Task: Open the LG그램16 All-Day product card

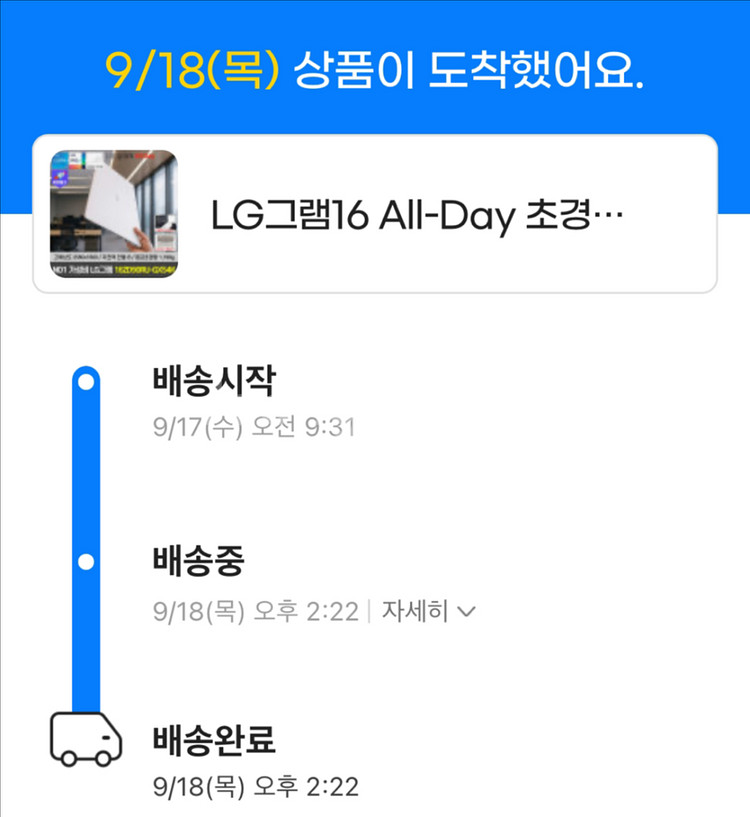Action: (x=375, y=214)
